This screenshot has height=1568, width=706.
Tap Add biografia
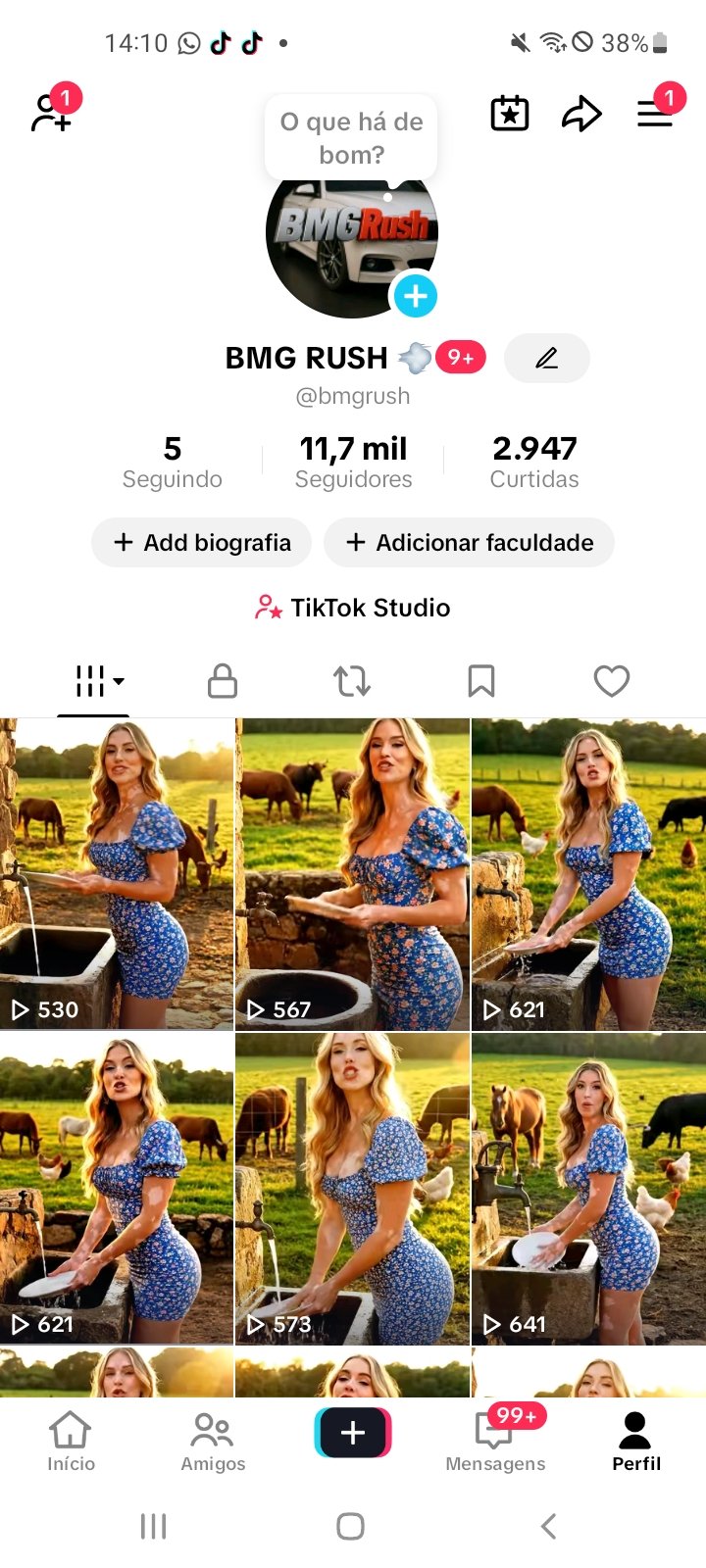[x=202, y=542]
